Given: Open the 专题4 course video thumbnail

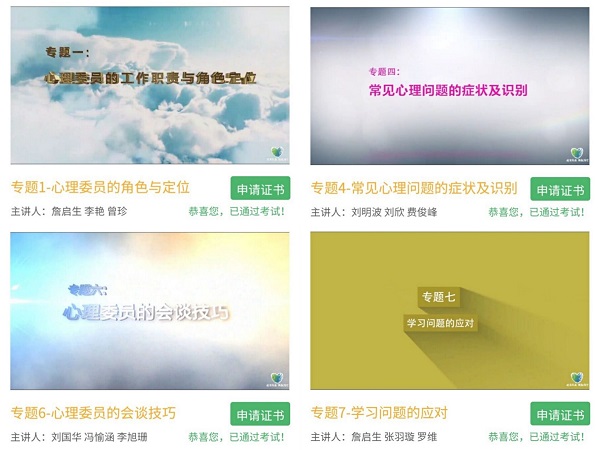Looking at the screenshot, I should 449,85.
